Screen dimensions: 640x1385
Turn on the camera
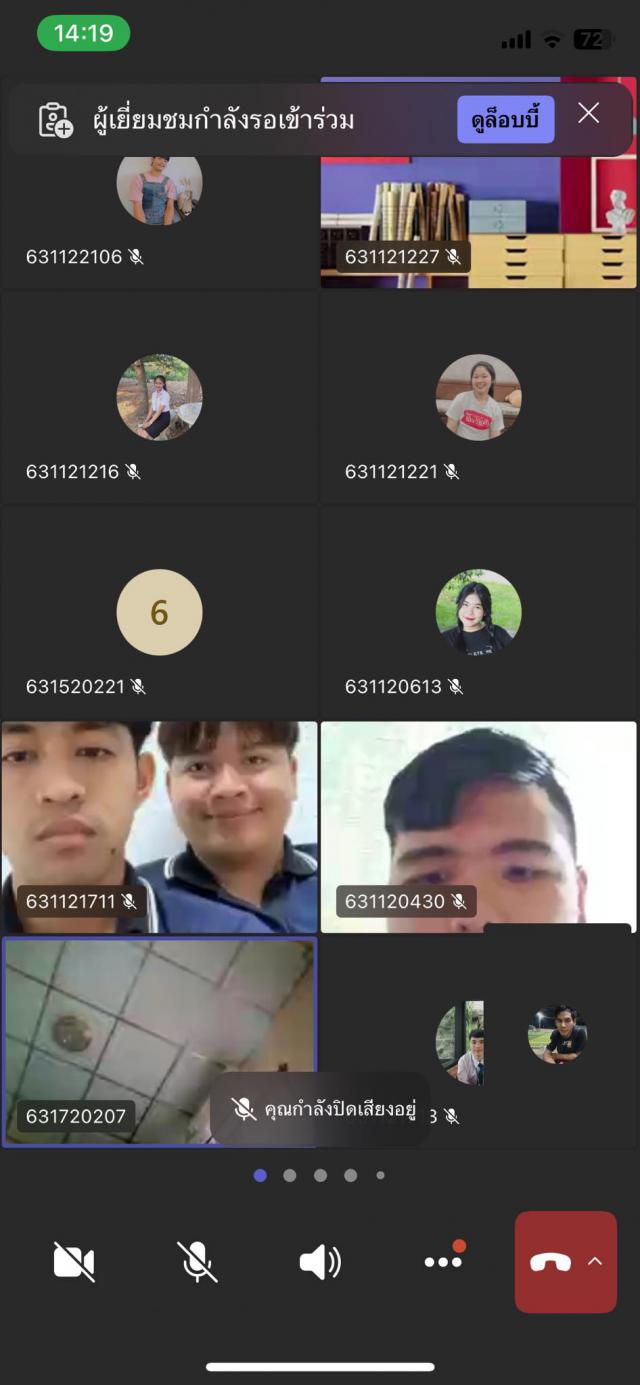(x=74, y=1262)
